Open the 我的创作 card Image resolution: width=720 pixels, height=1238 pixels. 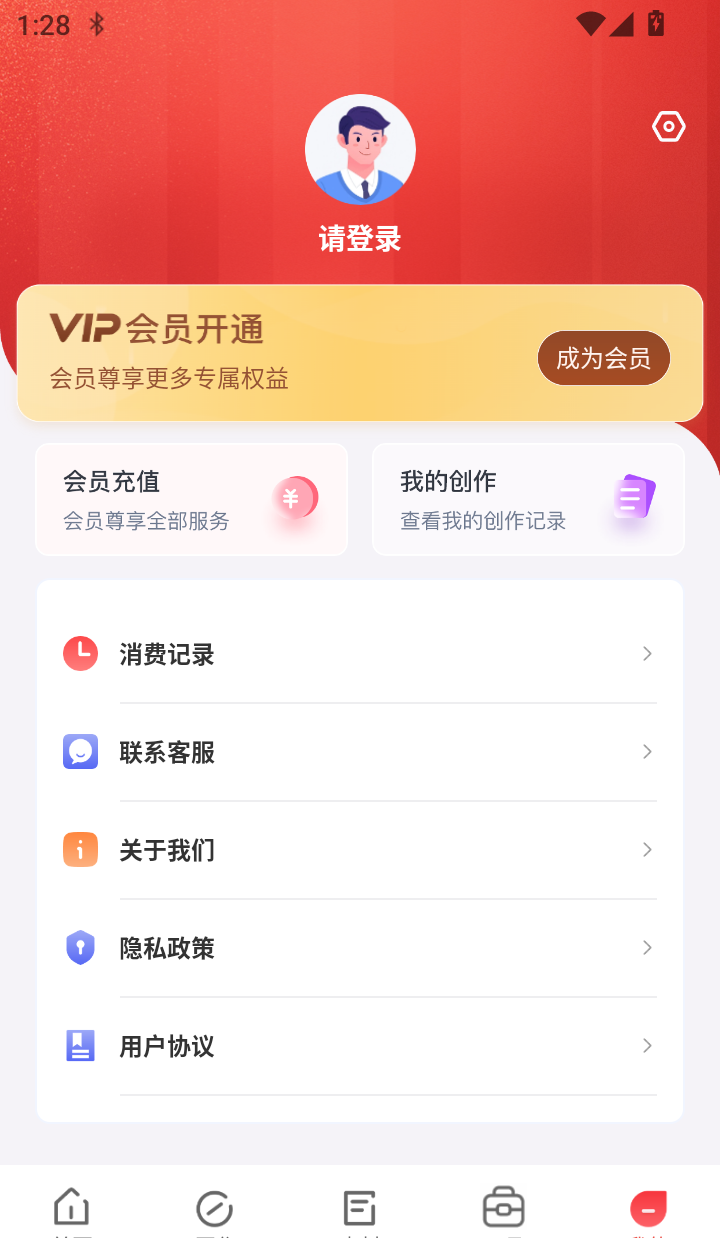point(528,499)
